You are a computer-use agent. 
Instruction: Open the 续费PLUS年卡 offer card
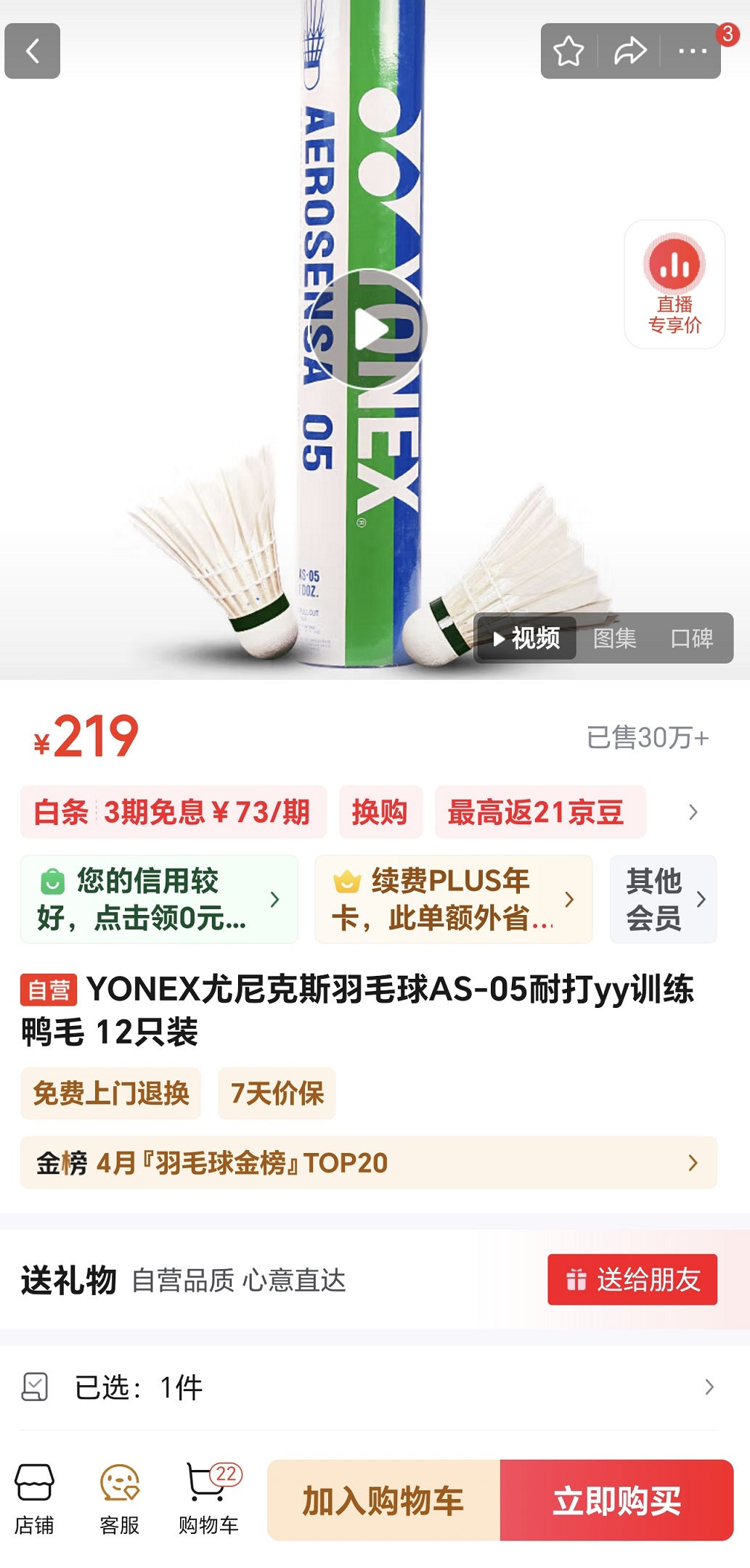(453, 899)
